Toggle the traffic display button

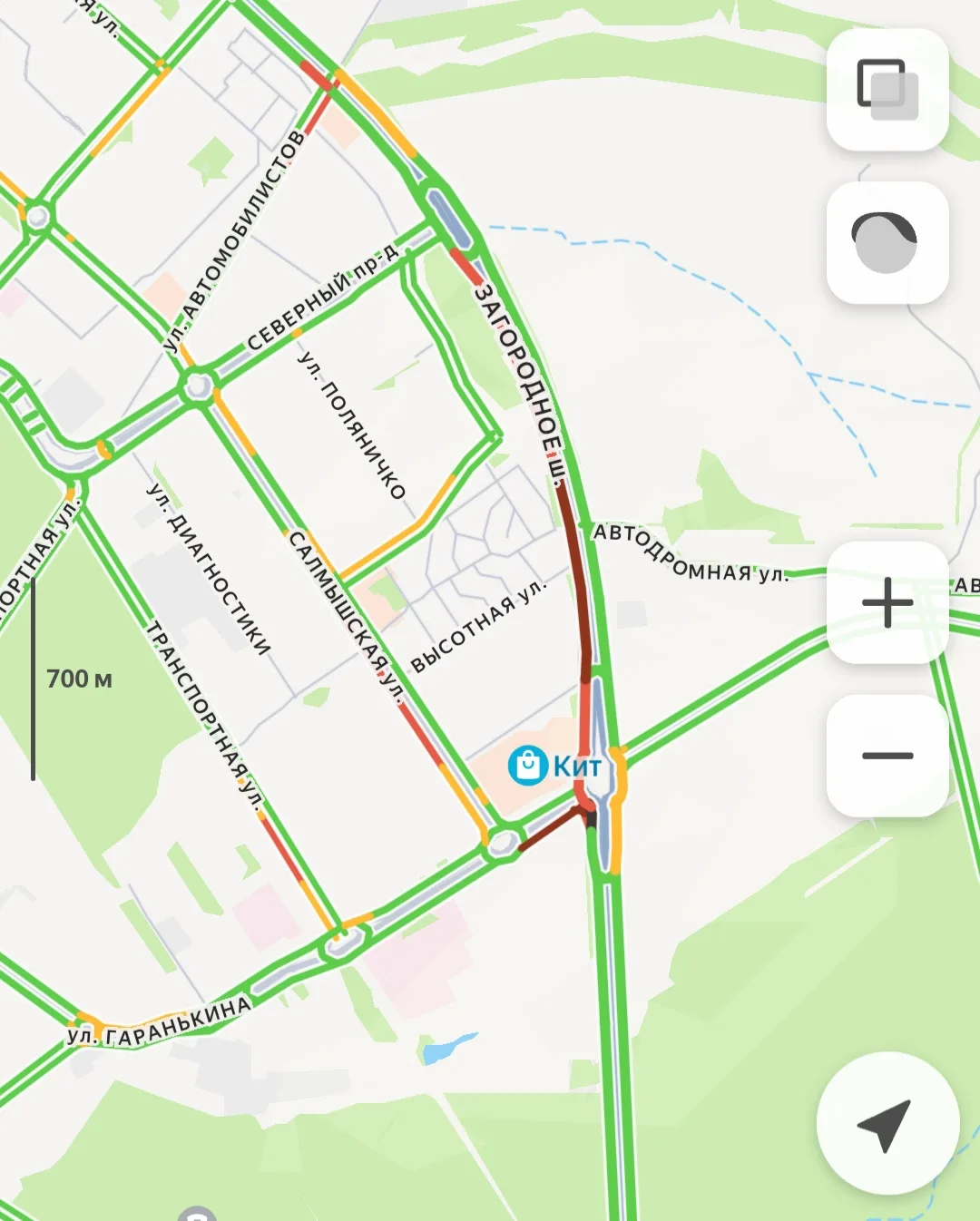(887, 242)
